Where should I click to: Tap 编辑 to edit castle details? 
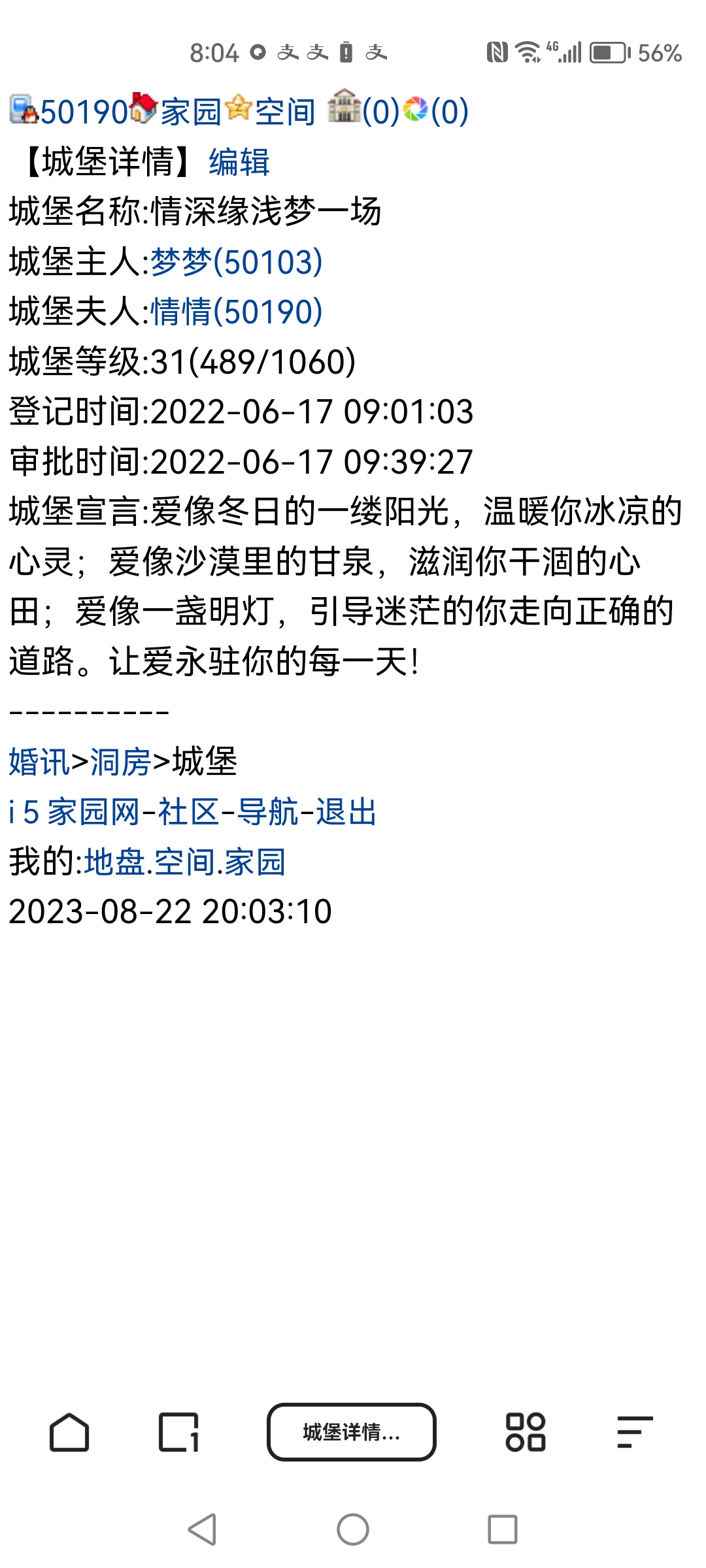[x=239, y=162]
